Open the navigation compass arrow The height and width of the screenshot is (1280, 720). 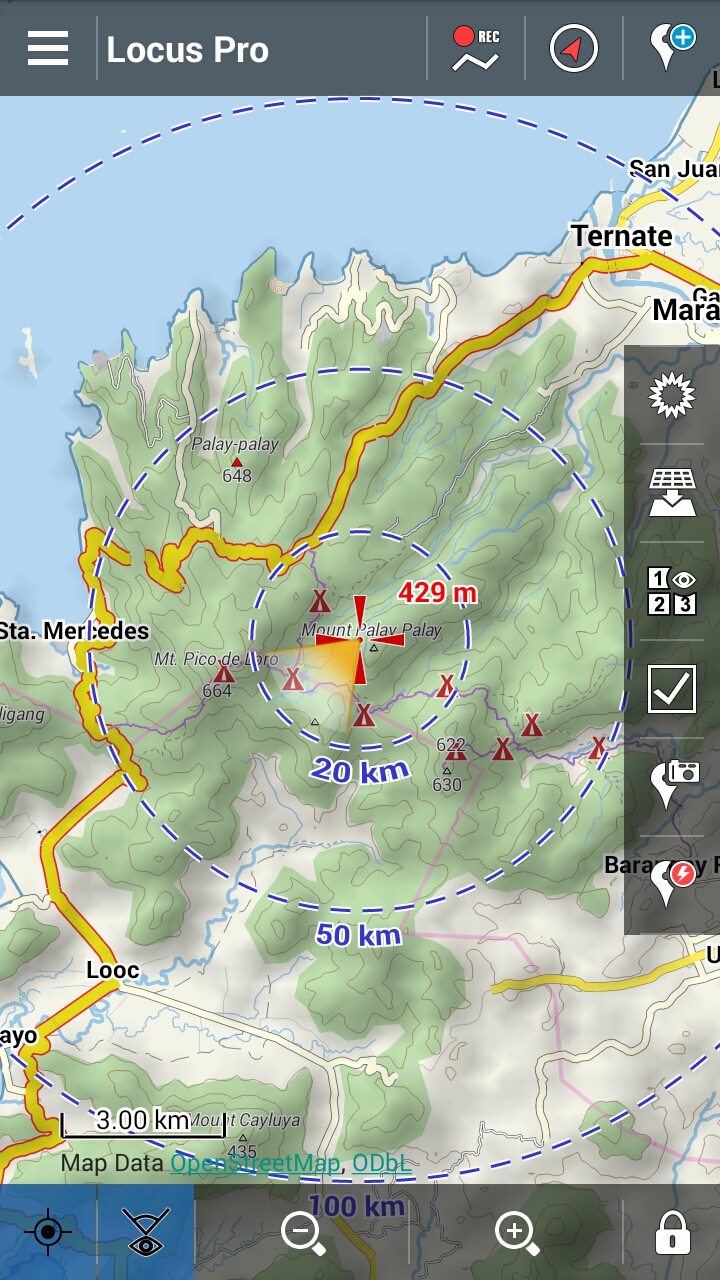pos(573,48)
